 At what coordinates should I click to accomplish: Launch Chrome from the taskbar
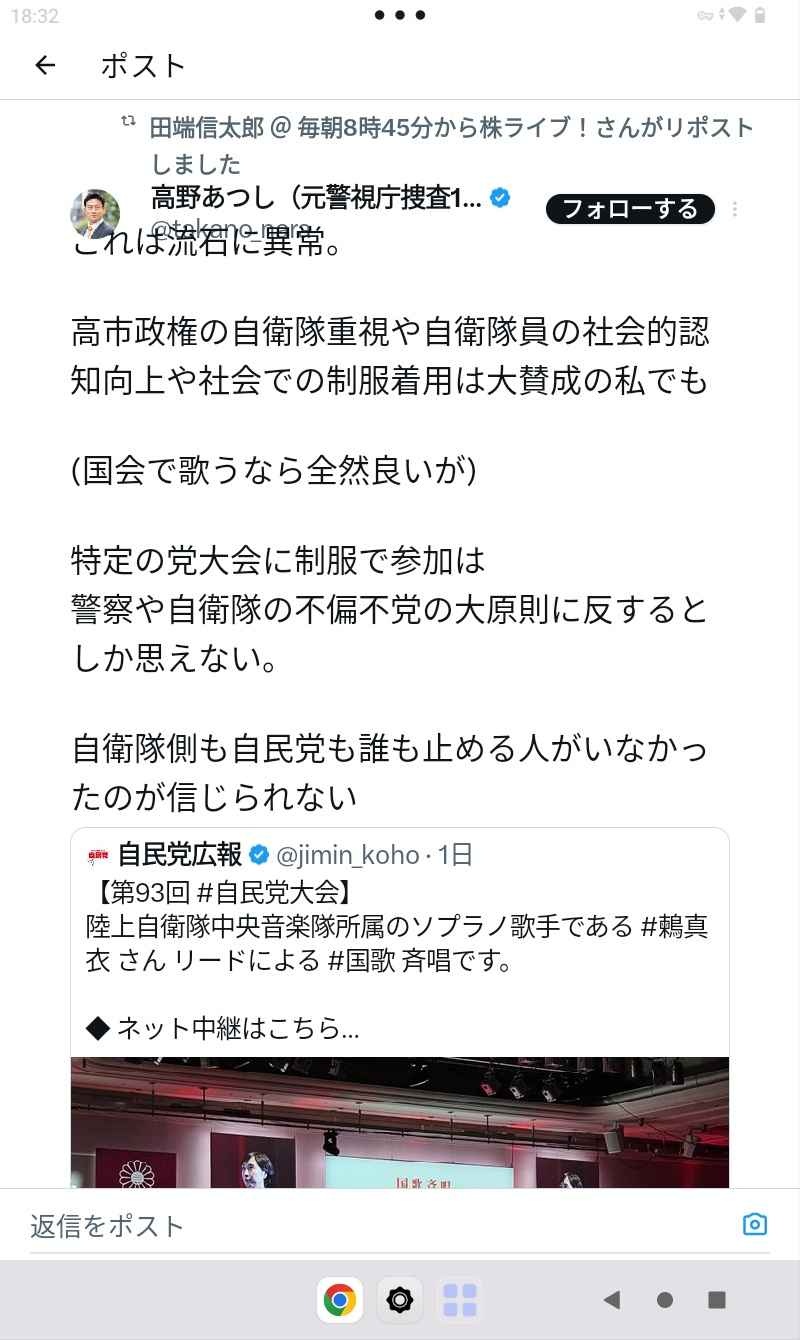click(340, 1300)
